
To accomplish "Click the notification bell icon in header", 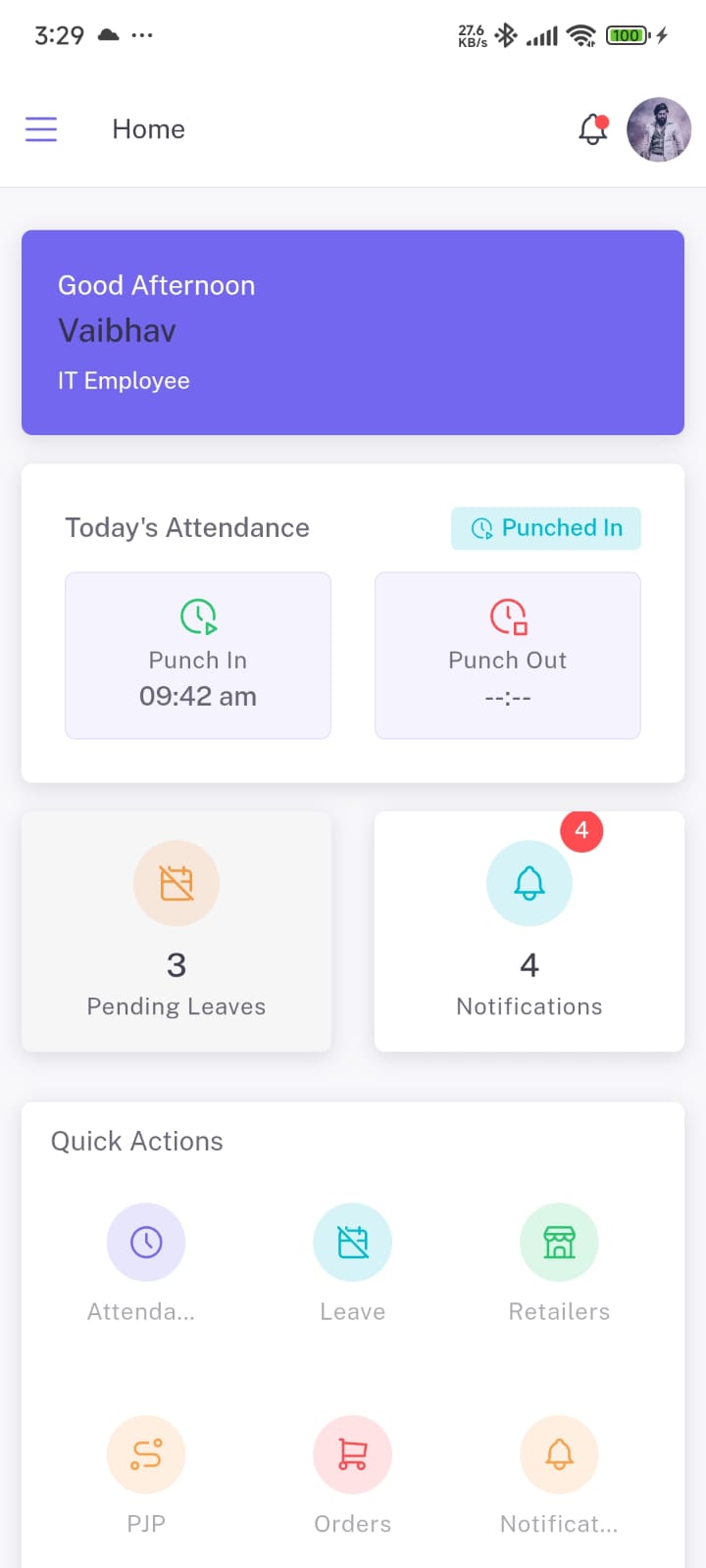I will tap(592, 128).
